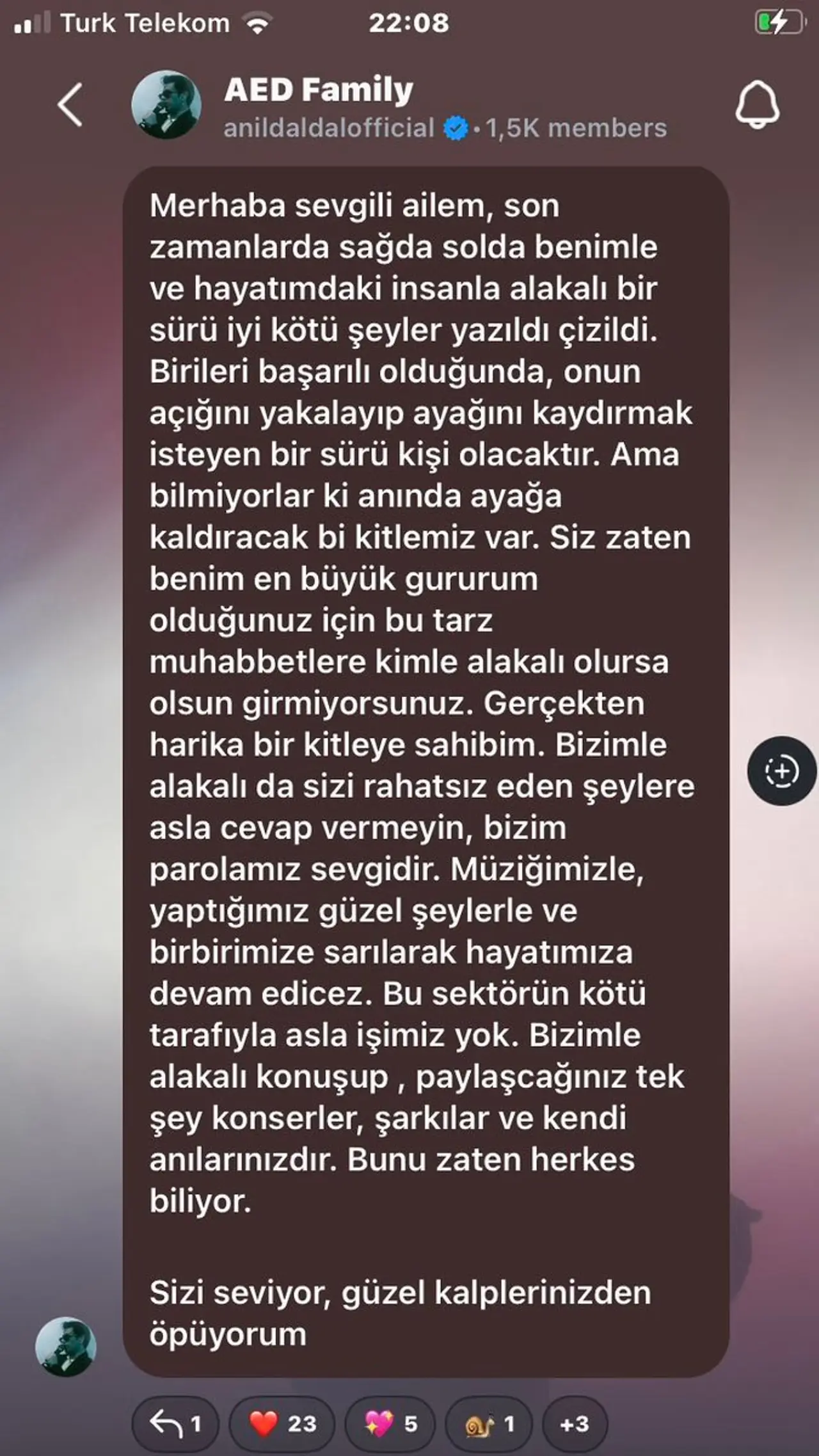This screenshot has height=1456, width=819.
Task: Tap the add-to-story circular button
Action: pos(781,771)
